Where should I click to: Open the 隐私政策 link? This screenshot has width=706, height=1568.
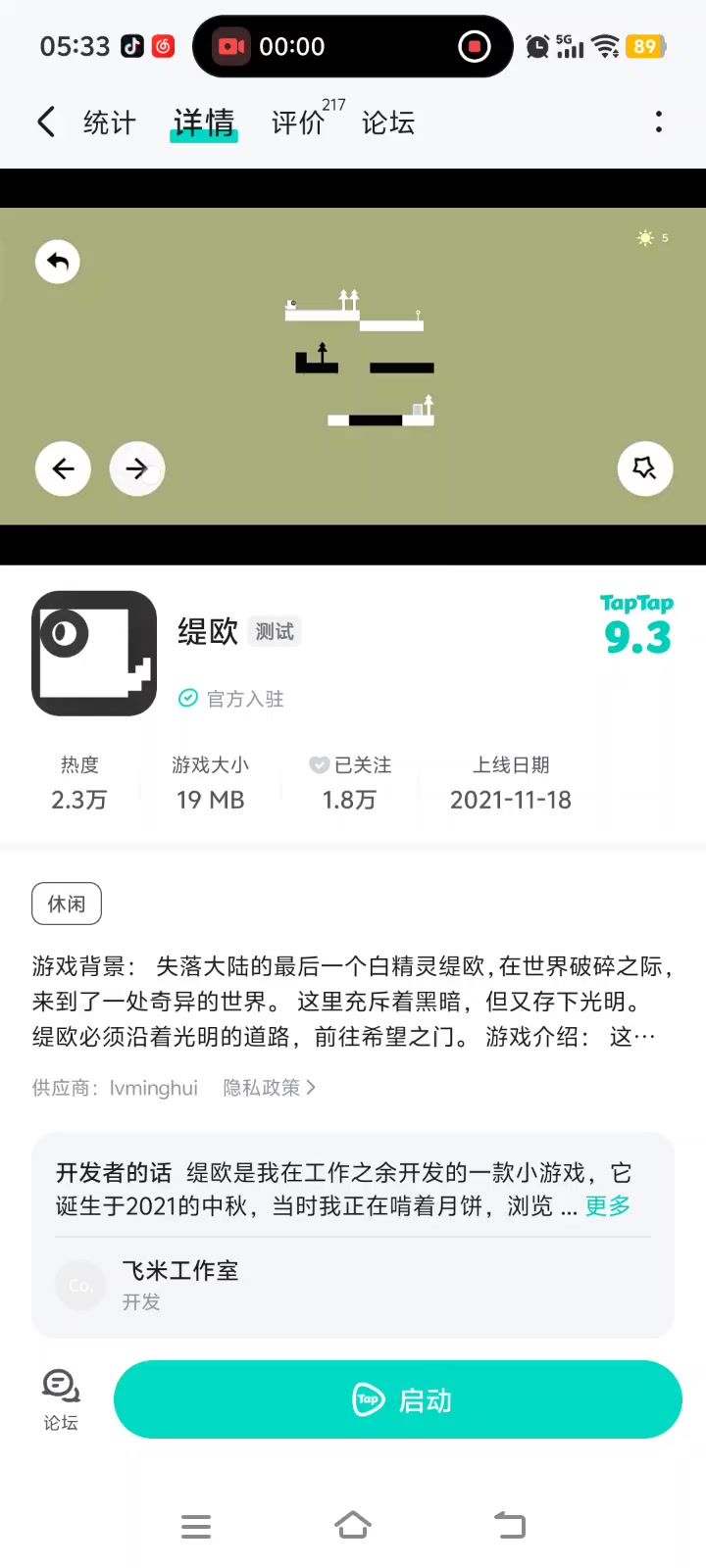pos(269,1088)
